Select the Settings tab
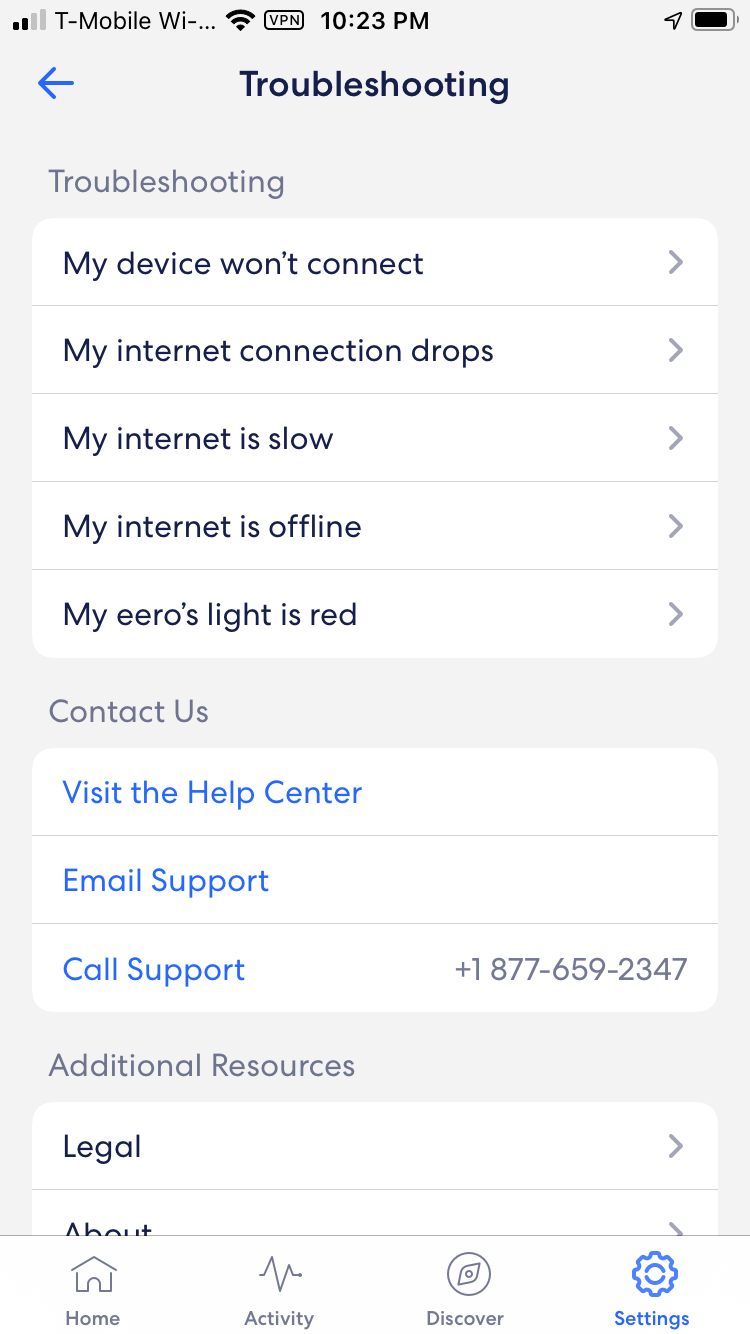The height and width of the screenshot is (1334, 750). (x=652, y=1291)
